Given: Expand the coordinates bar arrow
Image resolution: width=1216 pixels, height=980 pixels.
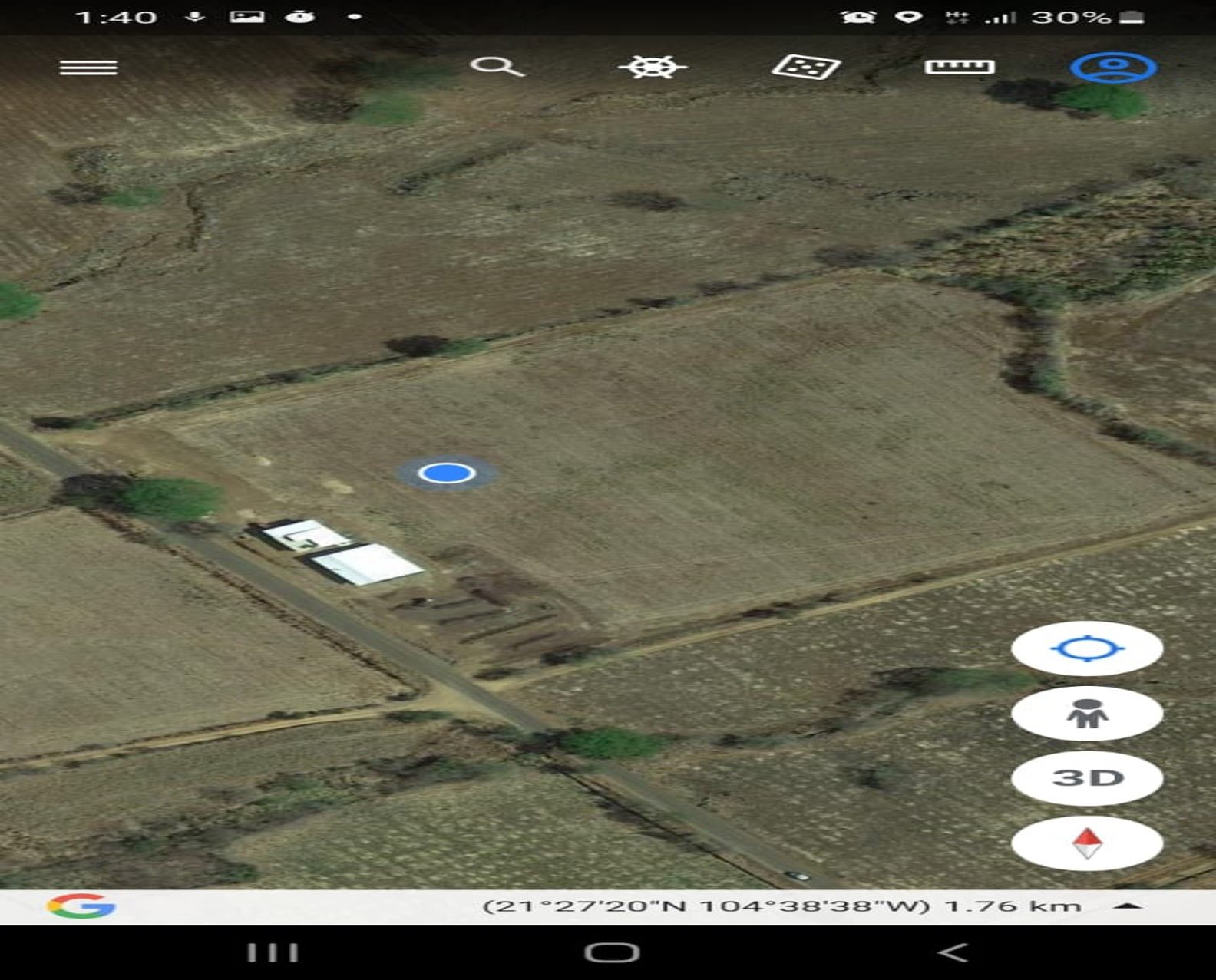Looking at the screenshot, I should [1126, 906].
